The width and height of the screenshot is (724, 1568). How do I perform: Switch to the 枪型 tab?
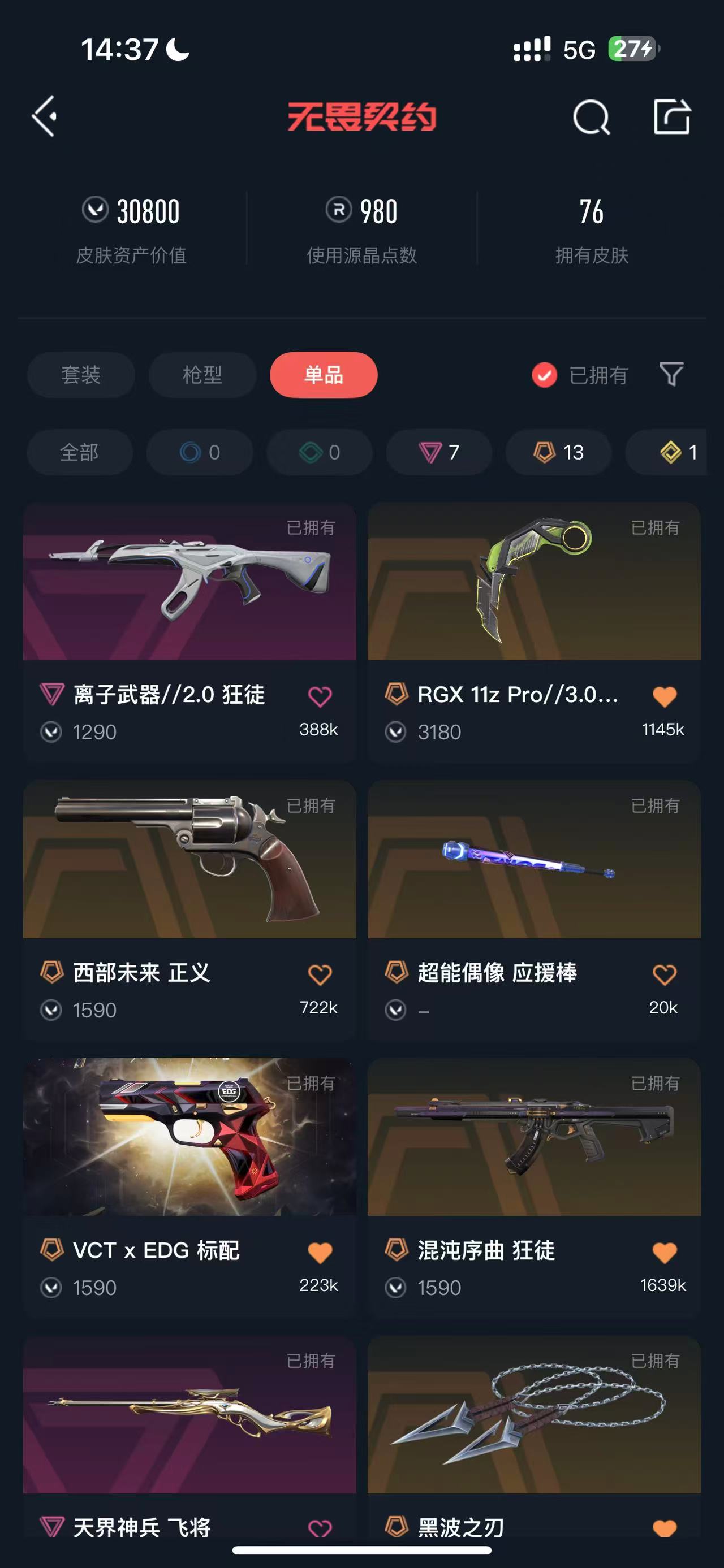[x=202, y=374]
